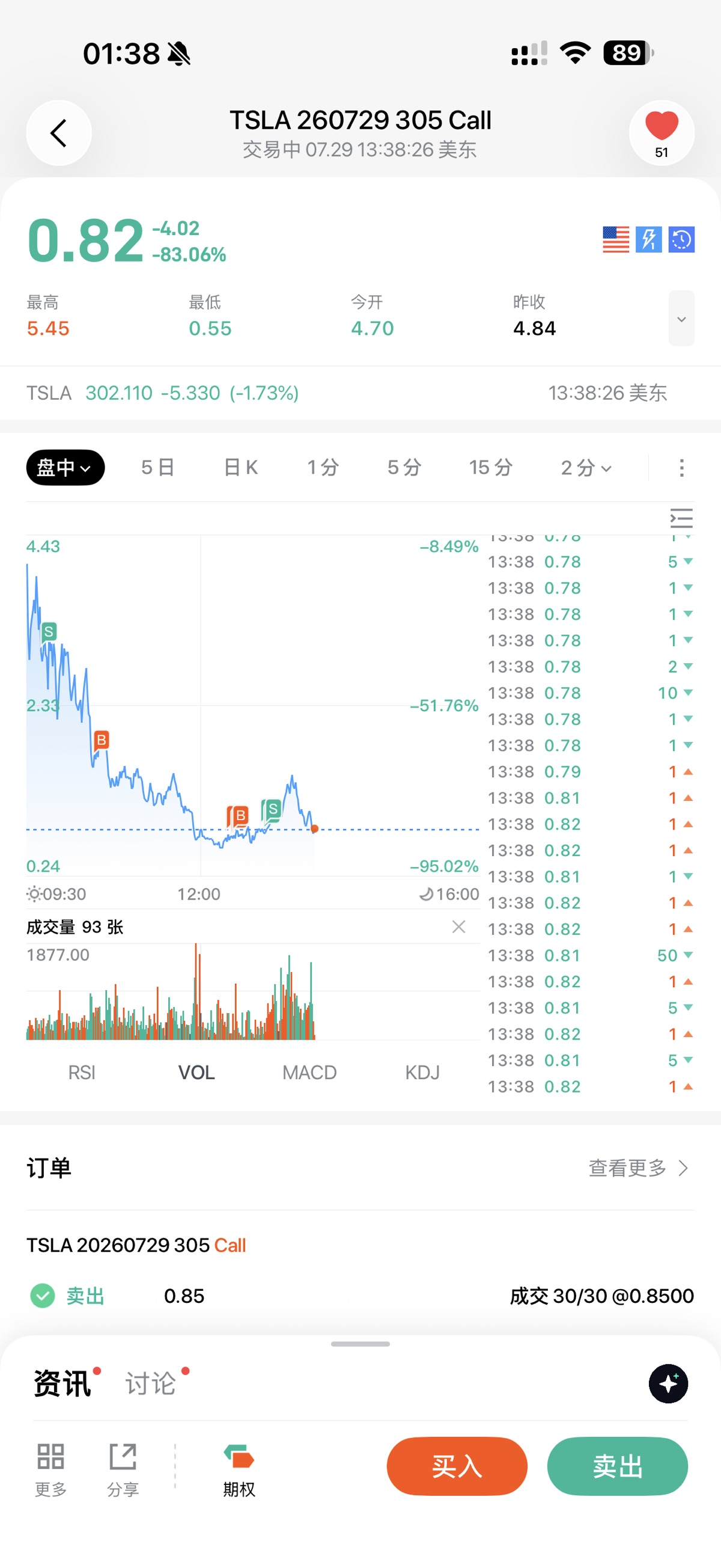Switch chart to 5日 view
This screenshot has height=1568, width=721.
tap(157, 468)
